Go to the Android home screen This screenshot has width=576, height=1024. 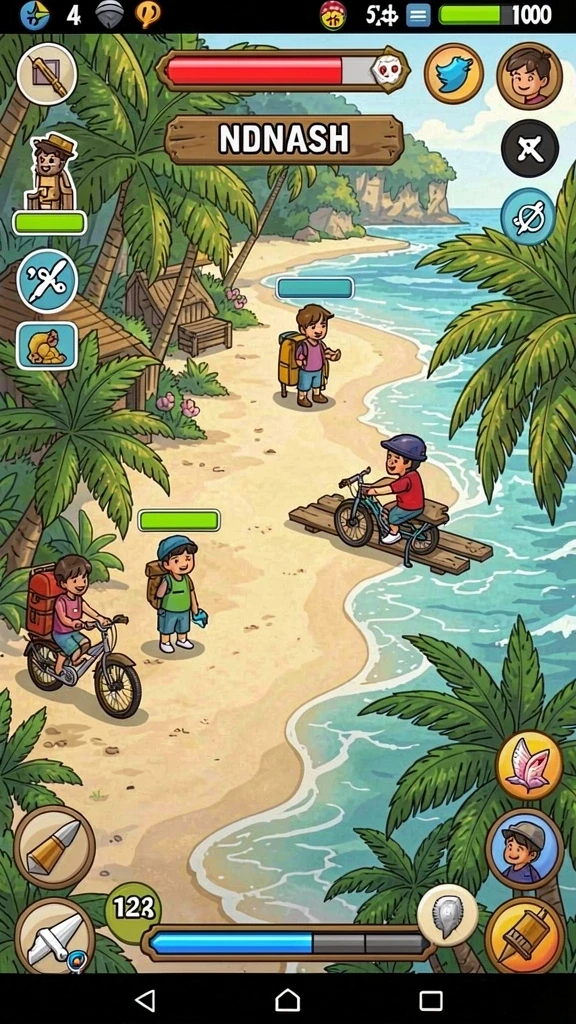(287, 1000)
